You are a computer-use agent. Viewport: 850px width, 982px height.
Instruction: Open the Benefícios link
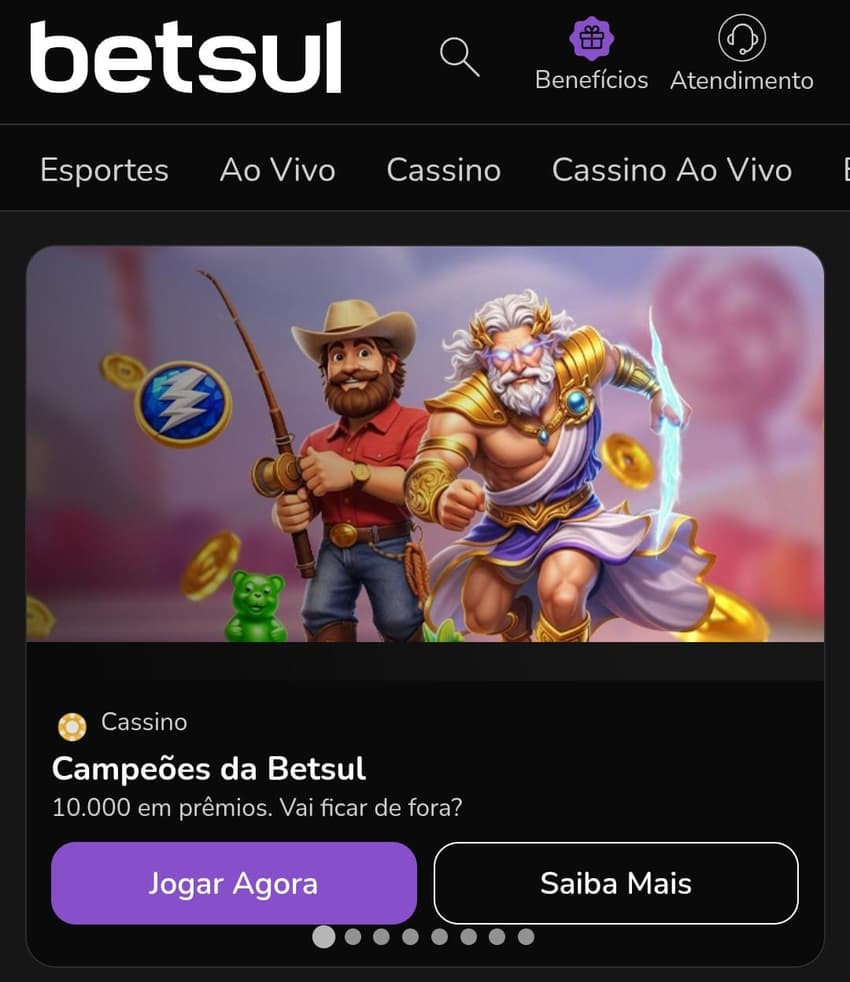tap(592, 79)
